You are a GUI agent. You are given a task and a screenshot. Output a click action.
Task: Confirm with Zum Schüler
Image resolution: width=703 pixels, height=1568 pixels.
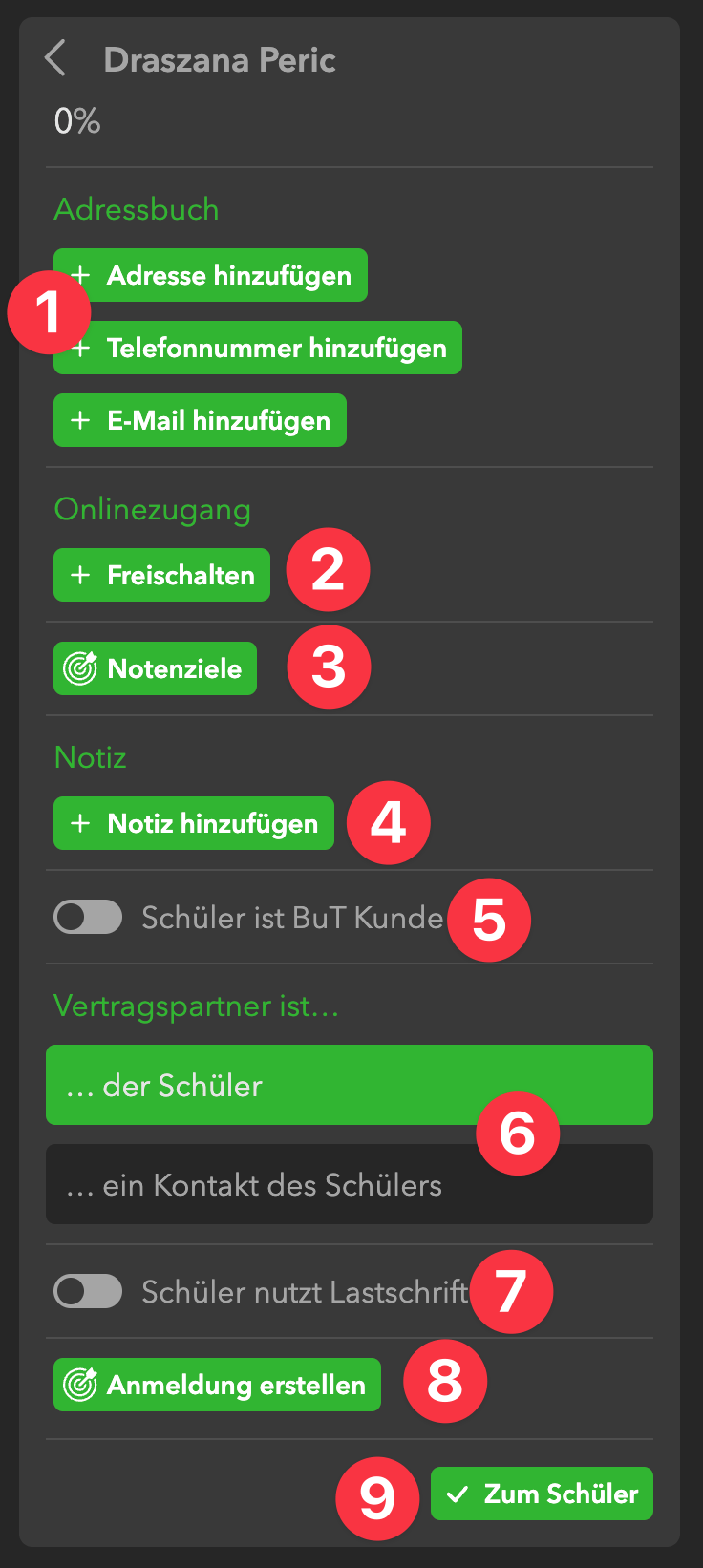[542, 1494]
